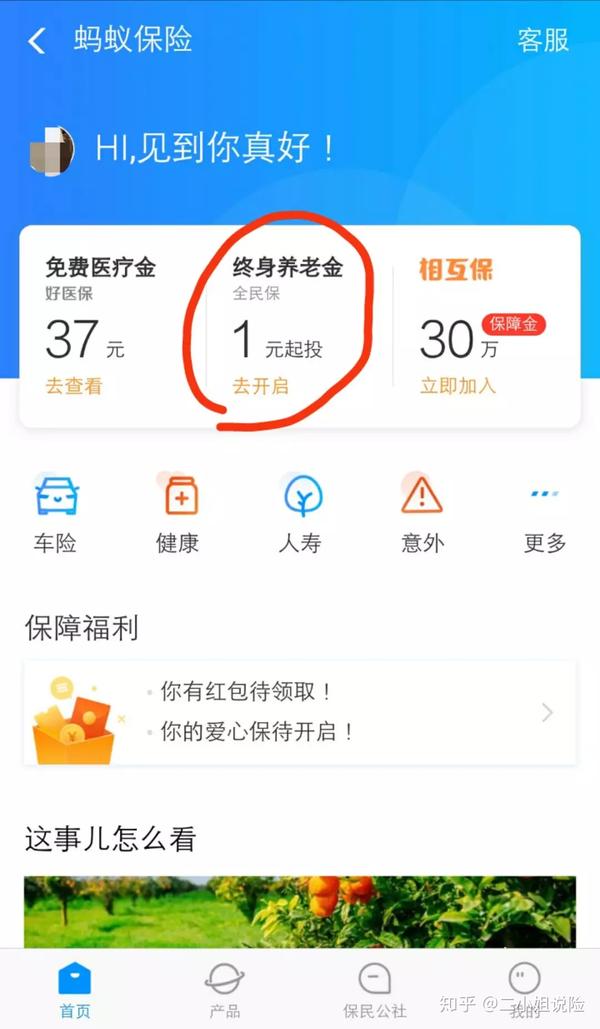Image resolution: width=600 pixels, height=1029 pixels.
Task: Open the 人寿 insurance category
Action: 300,514
